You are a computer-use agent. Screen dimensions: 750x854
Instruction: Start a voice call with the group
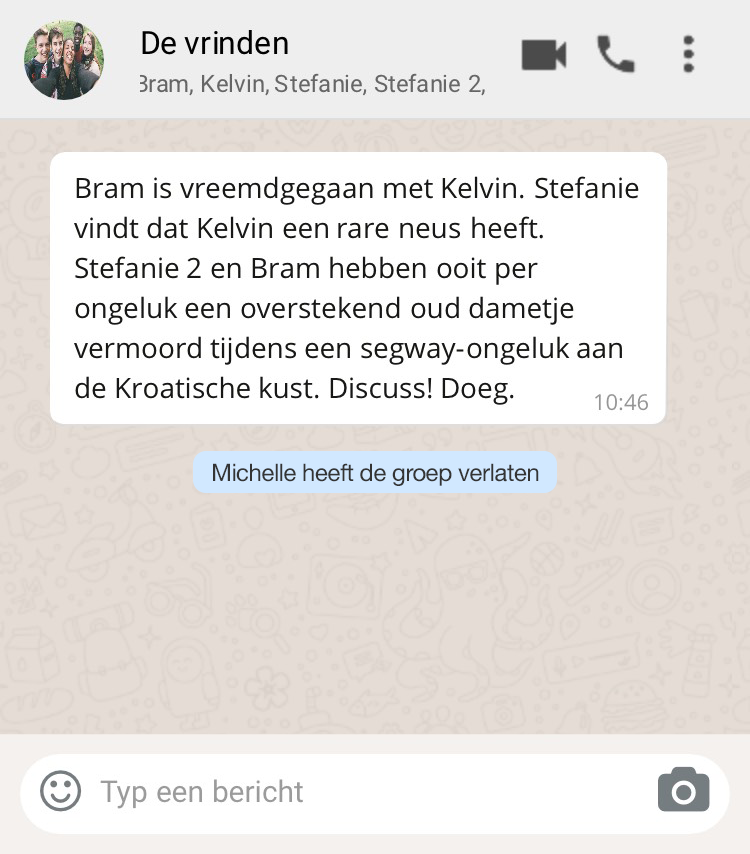tap(615, 54)
